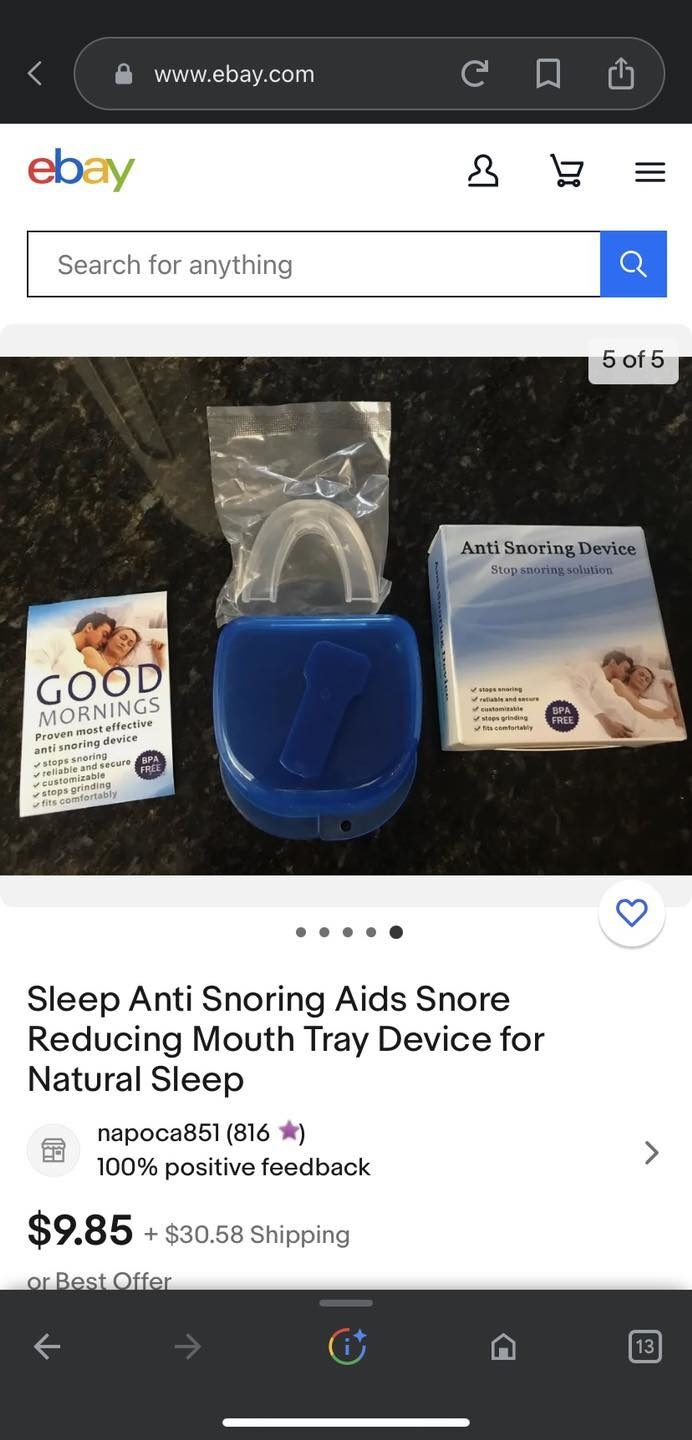Tap the blue search magnifier button

633,264
